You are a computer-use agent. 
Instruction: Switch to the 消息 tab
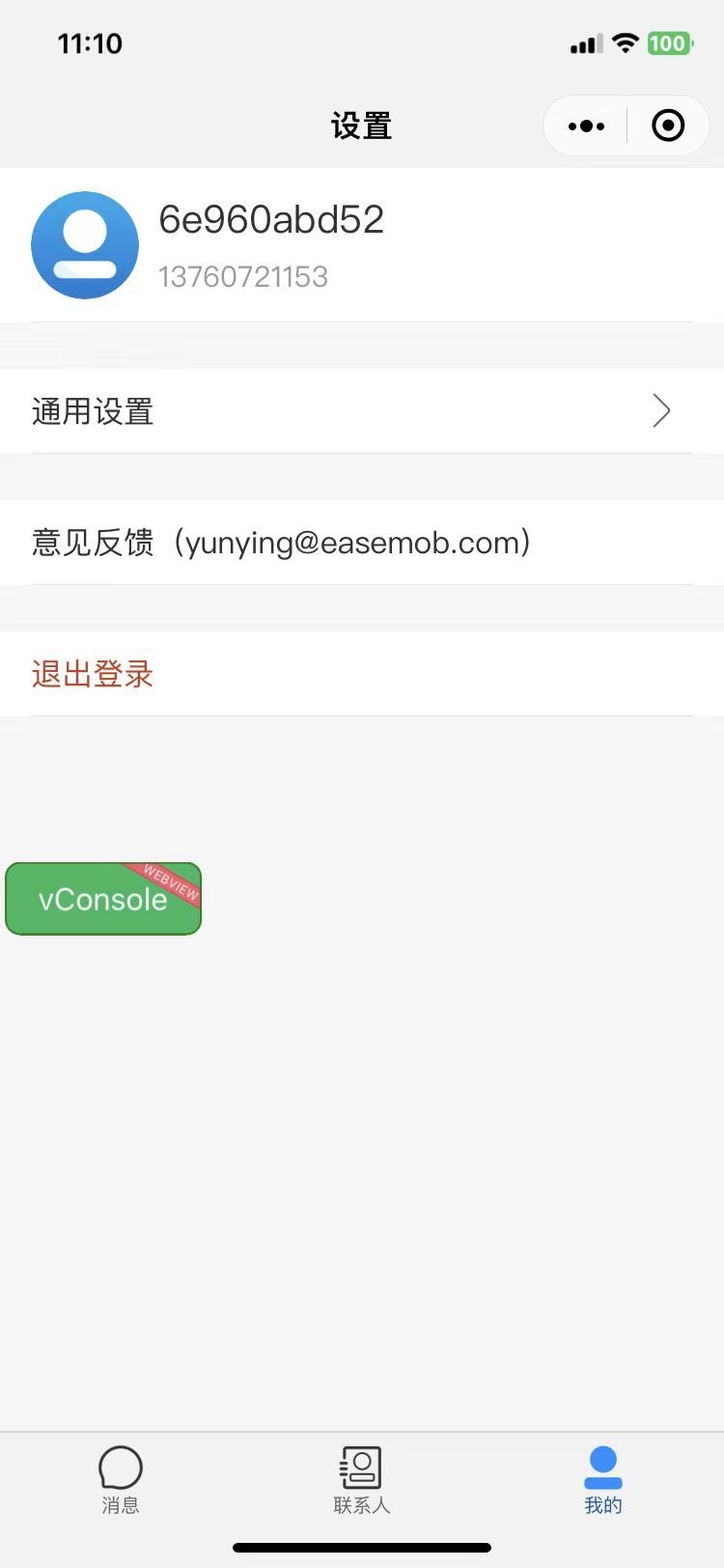[121, 1479]
